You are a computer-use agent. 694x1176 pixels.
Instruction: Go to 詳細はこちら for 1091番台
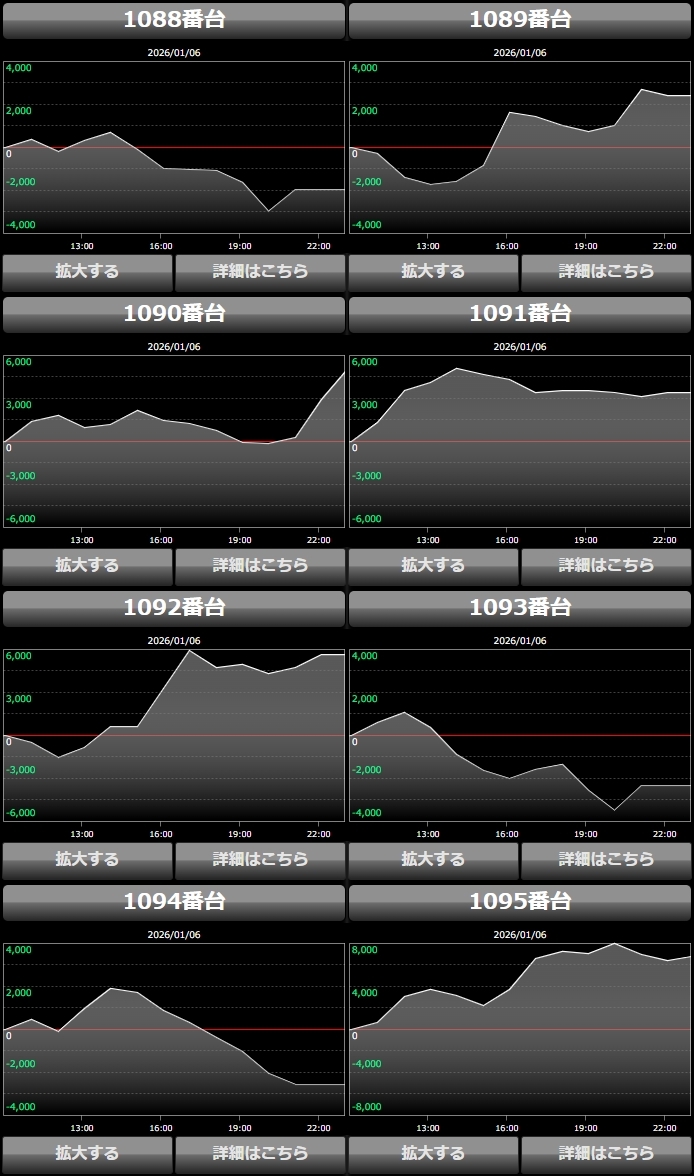click(x=606, y=565)
